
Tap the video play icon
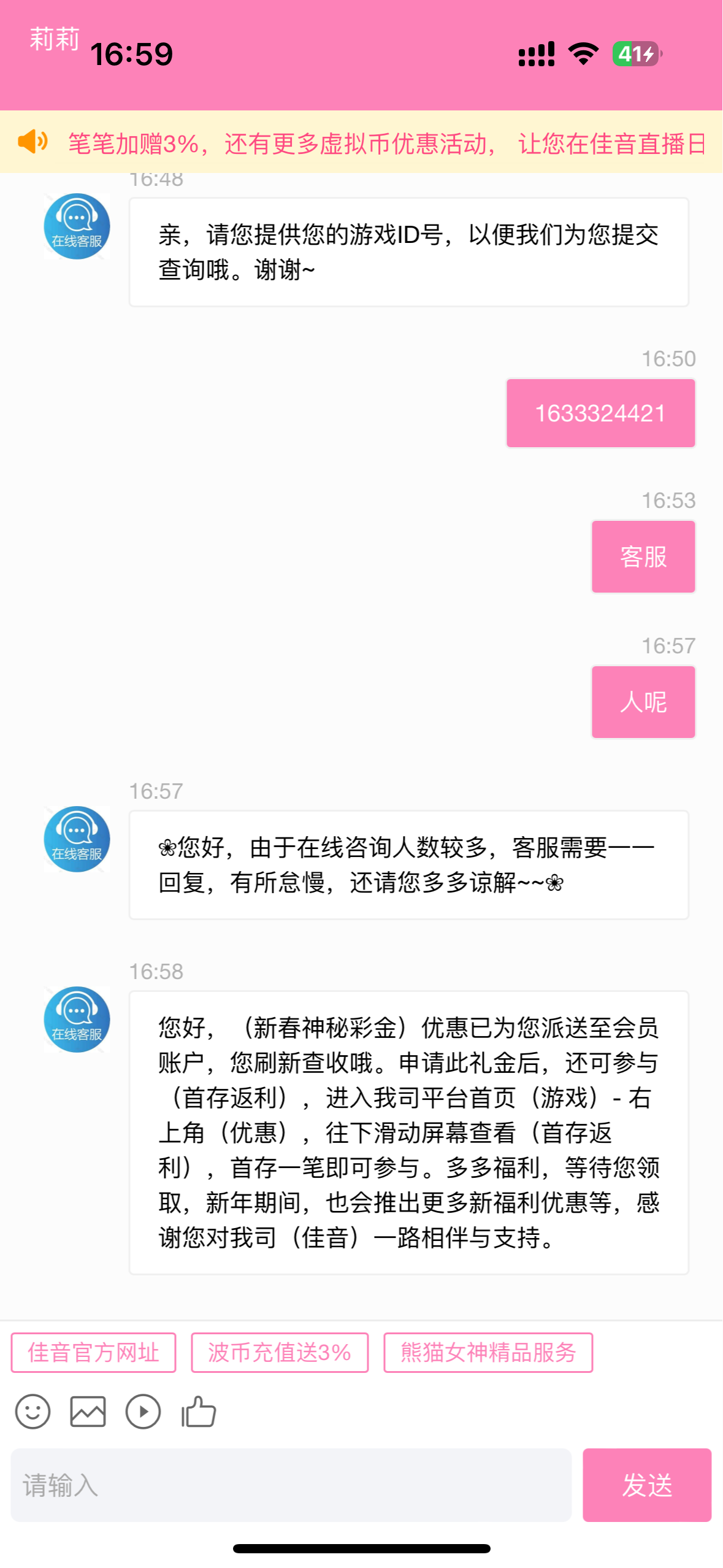click(x=143, y=1412)
